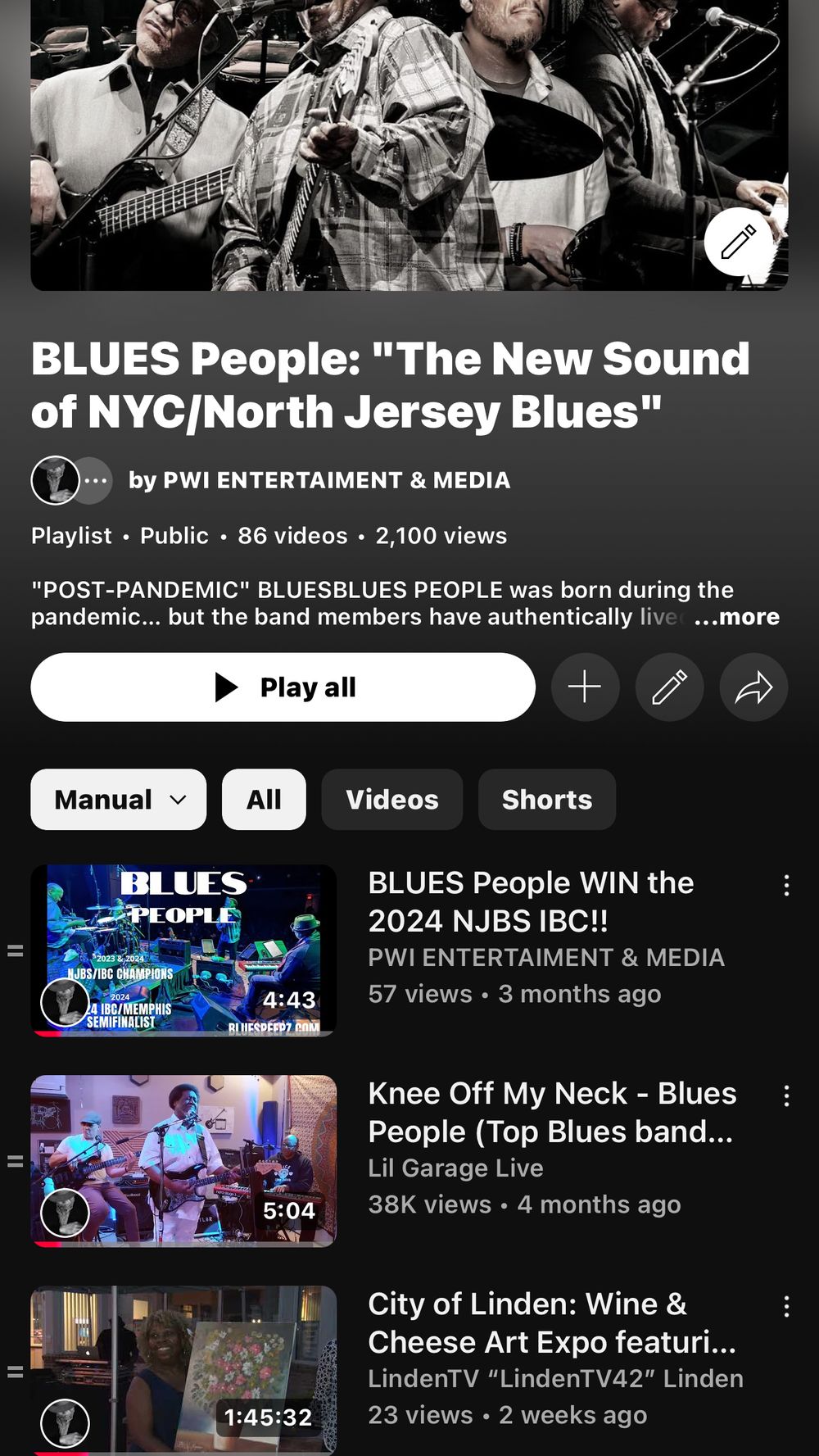The height and width of the screenshot is (1456, 819).
Task: Open options for City of Linden video
Action: tap(786, 1306)
